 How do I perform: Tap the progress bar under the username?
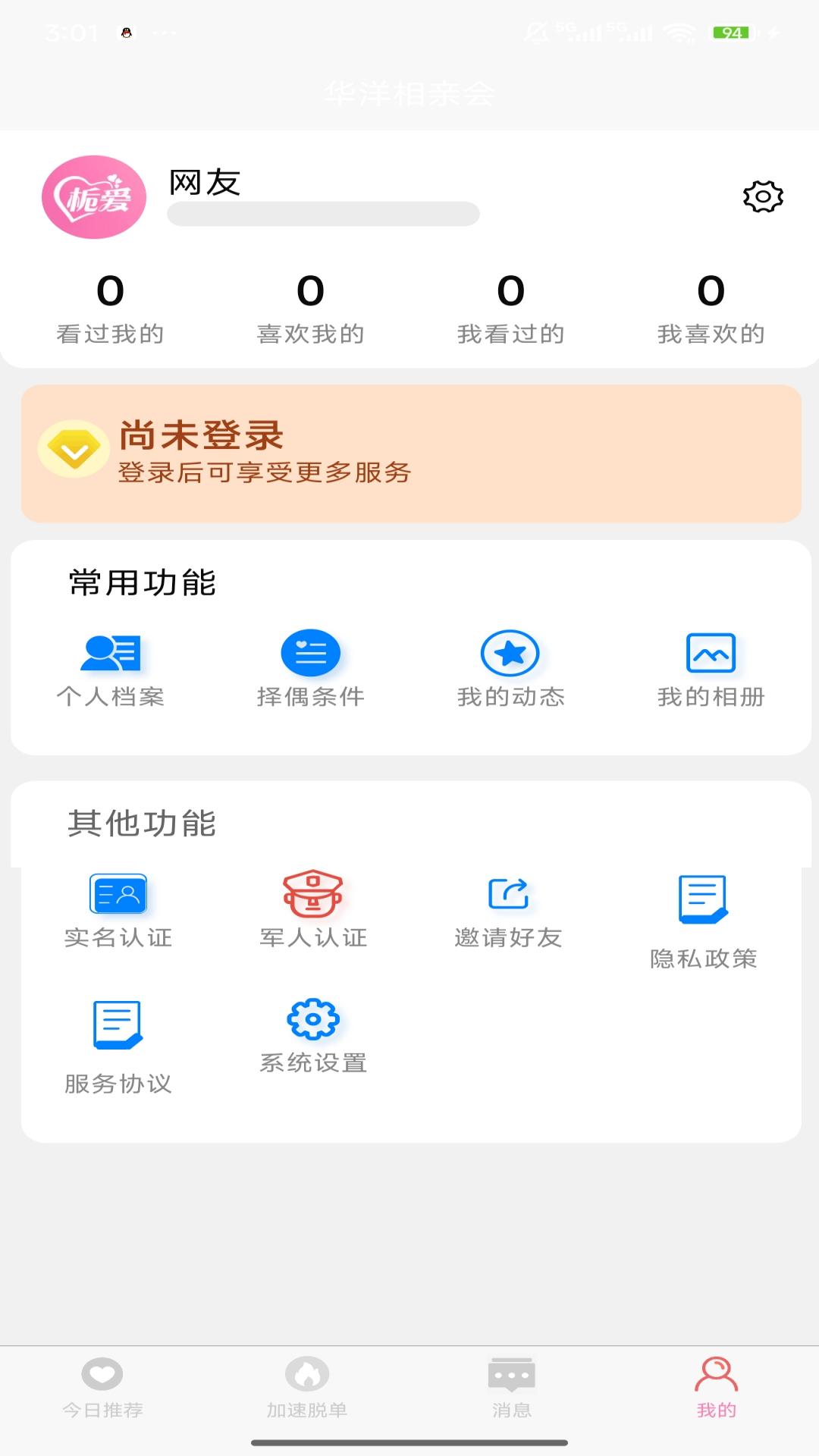[322, 215]
